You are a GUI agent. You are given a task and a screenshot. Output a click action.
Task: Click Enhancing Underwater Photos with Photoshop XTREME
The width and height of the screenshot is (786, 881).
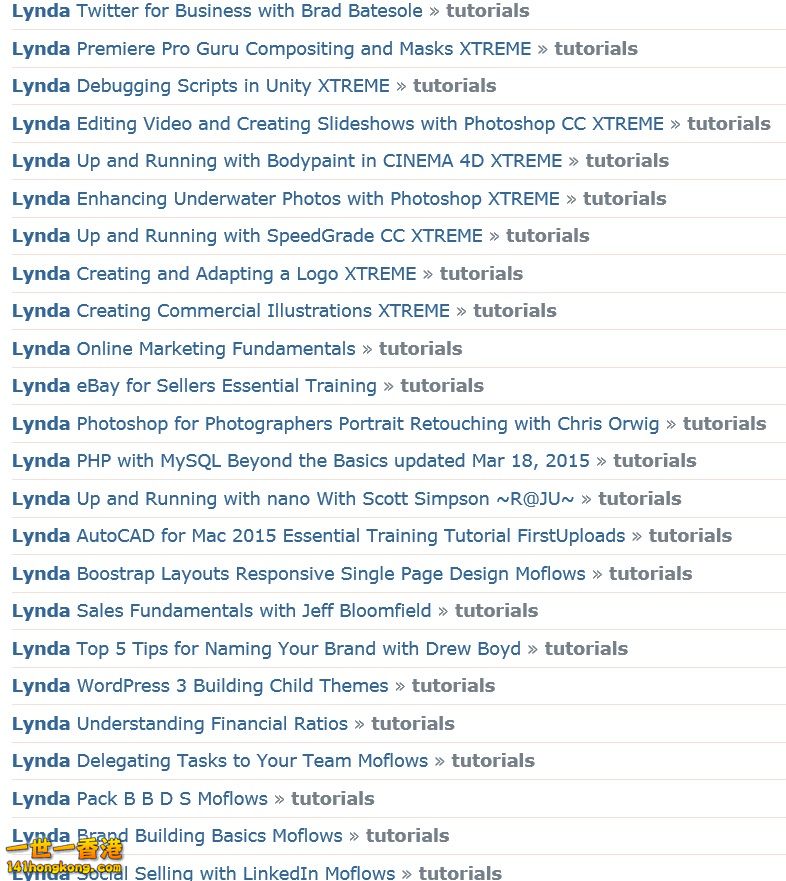317,198
